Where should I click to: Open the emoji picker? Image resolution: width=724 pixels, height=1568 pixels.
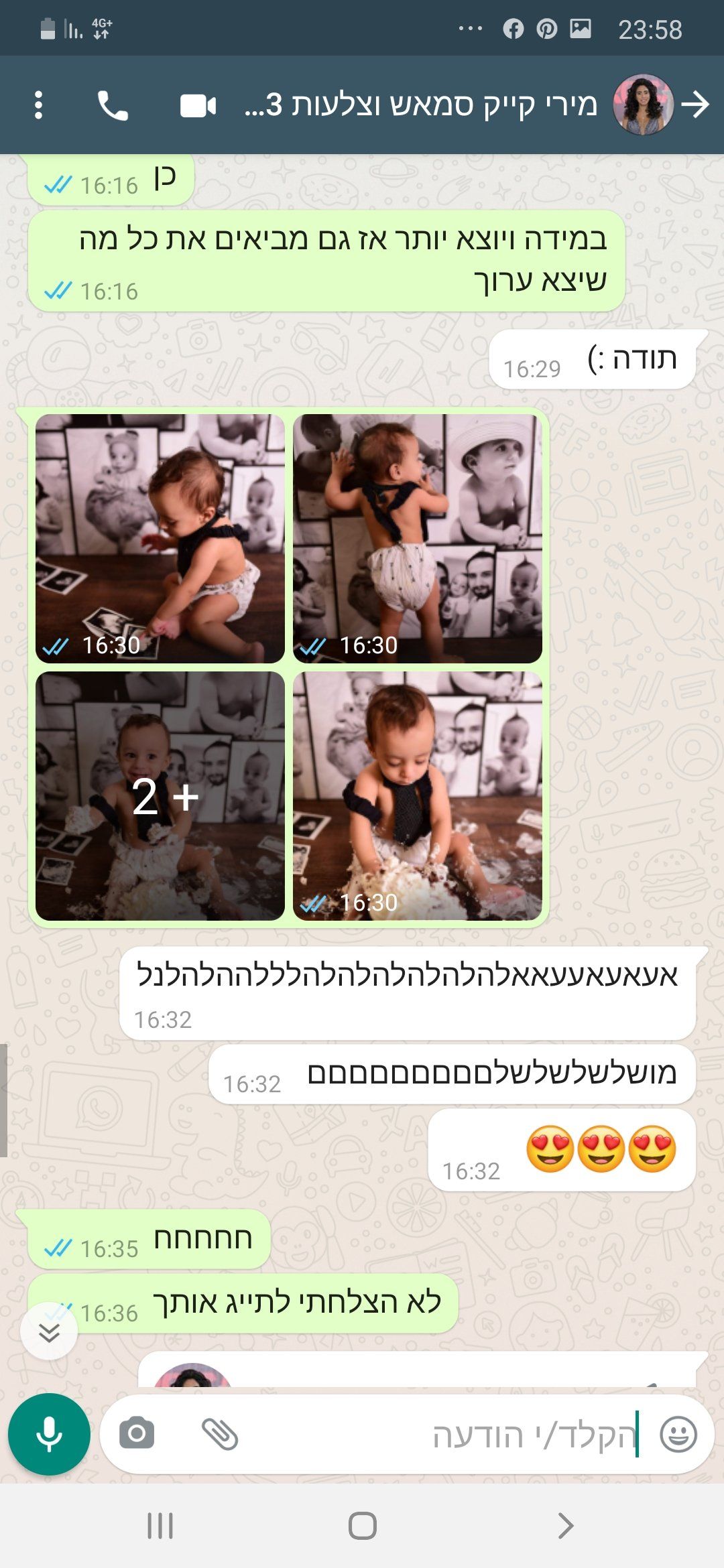[678, 1434]
